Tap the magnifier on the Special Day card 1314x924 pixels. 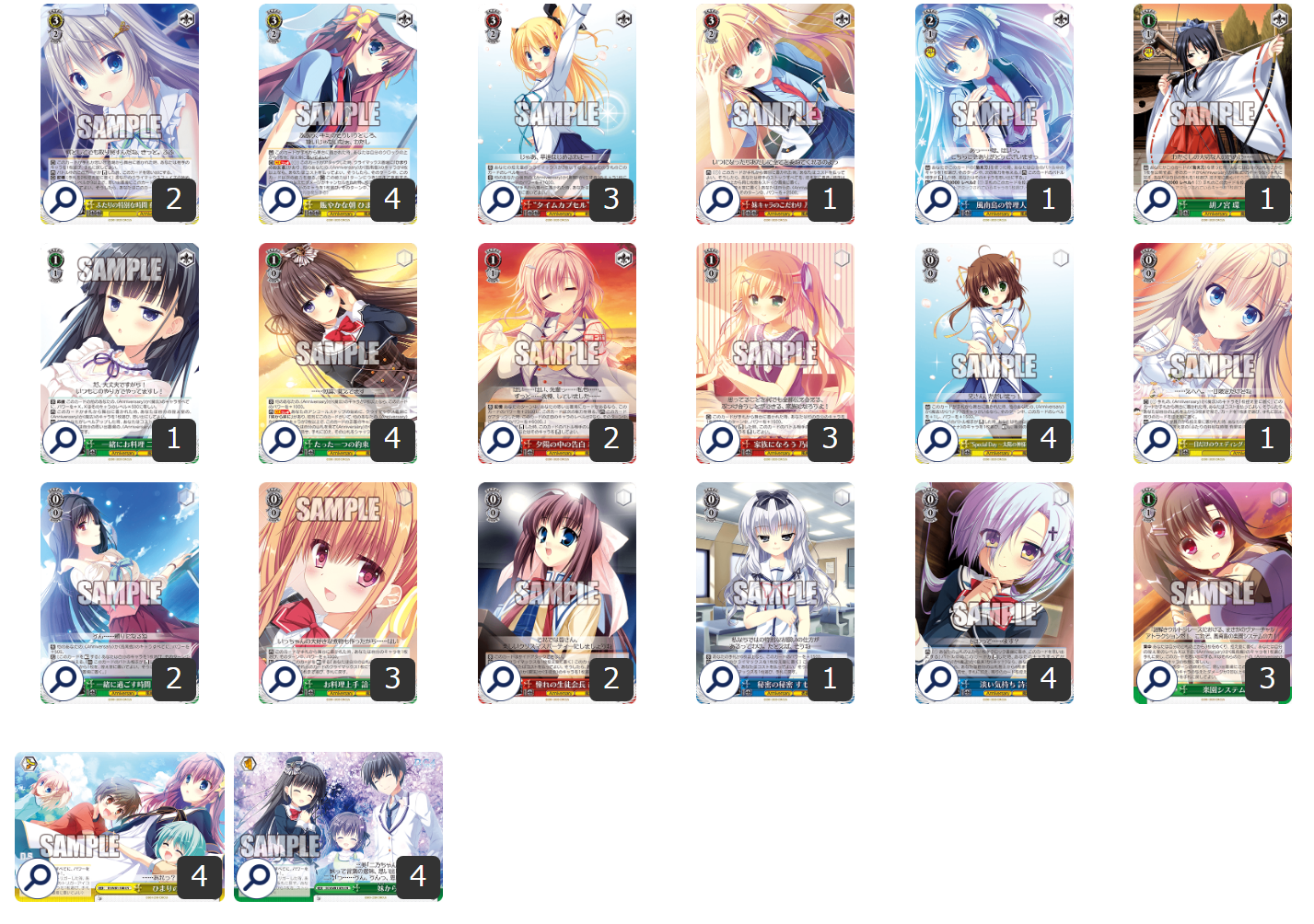(939, 439)
